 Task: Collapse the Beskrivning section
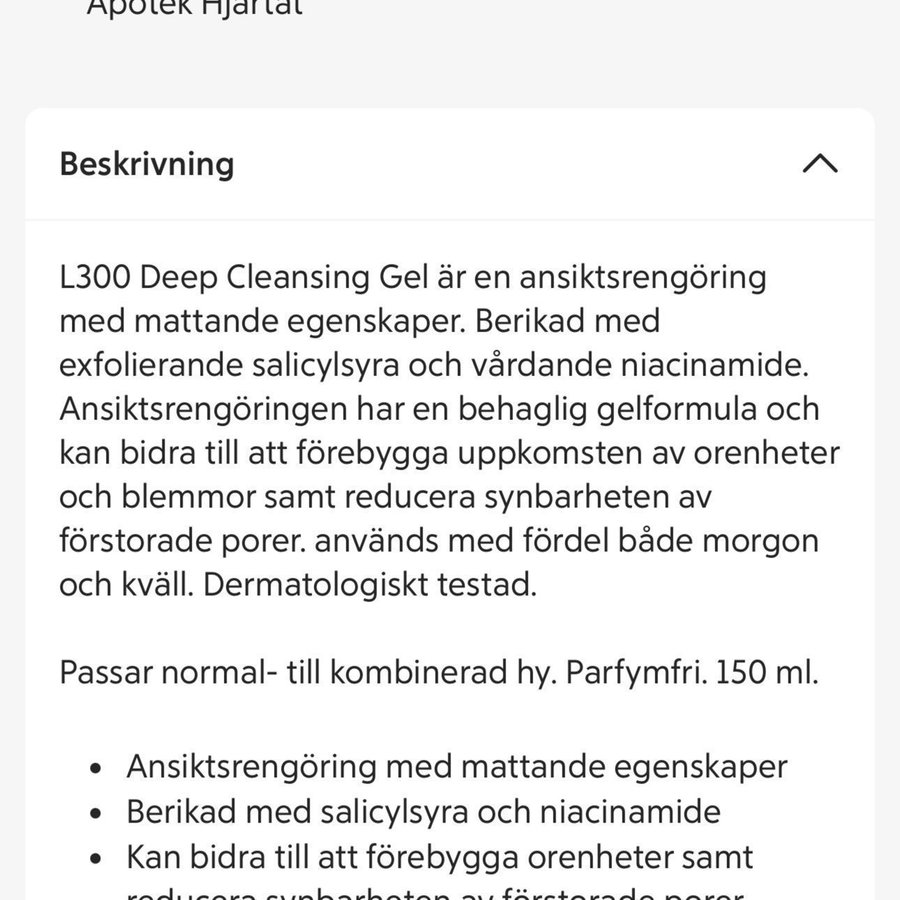(819, 164)
